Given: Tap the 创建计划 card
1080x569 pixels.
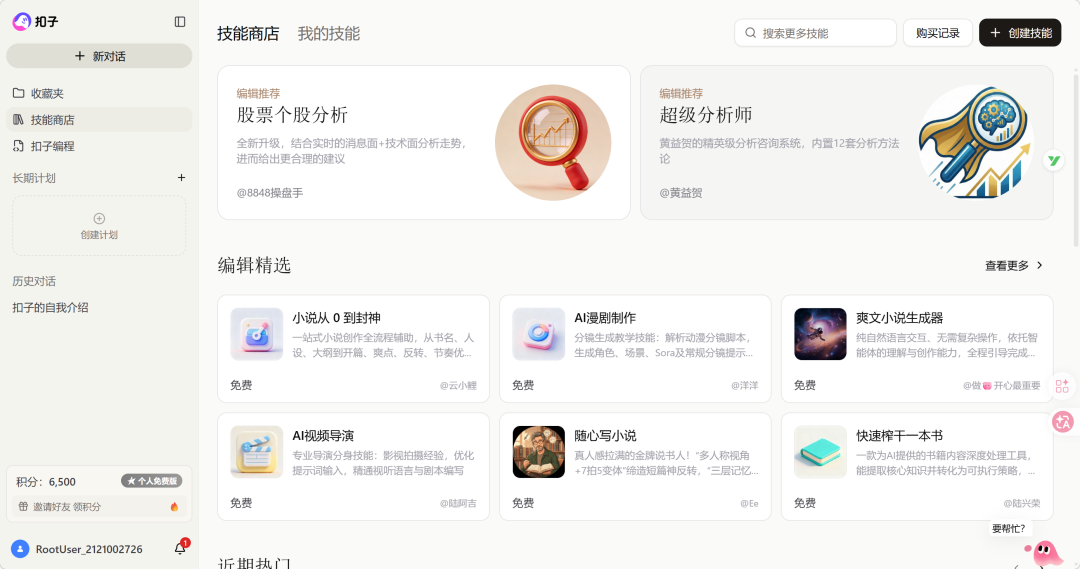Looking at the screenshot, I should click(99, 225).
